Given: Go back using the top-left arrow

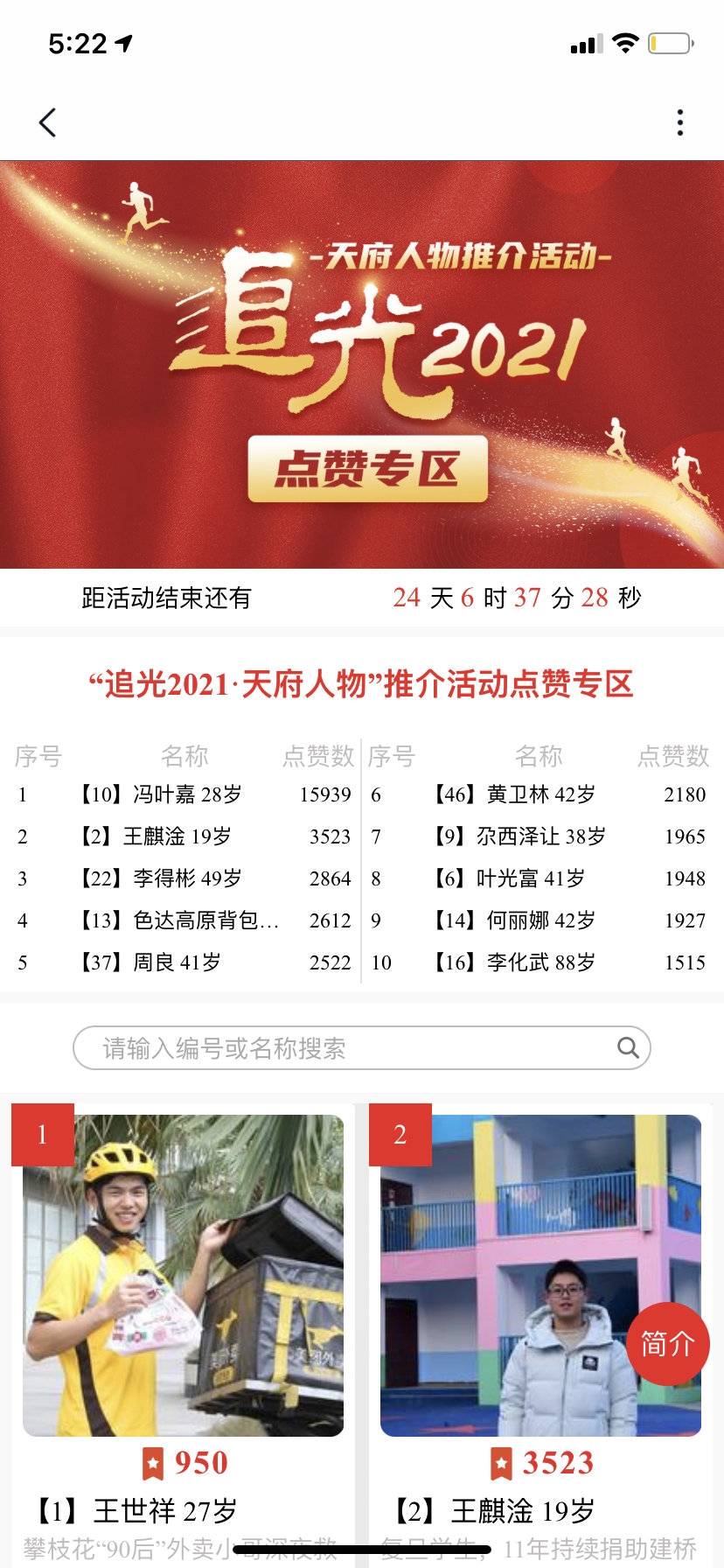Looking at the screenshot, I should pos(48,122).
